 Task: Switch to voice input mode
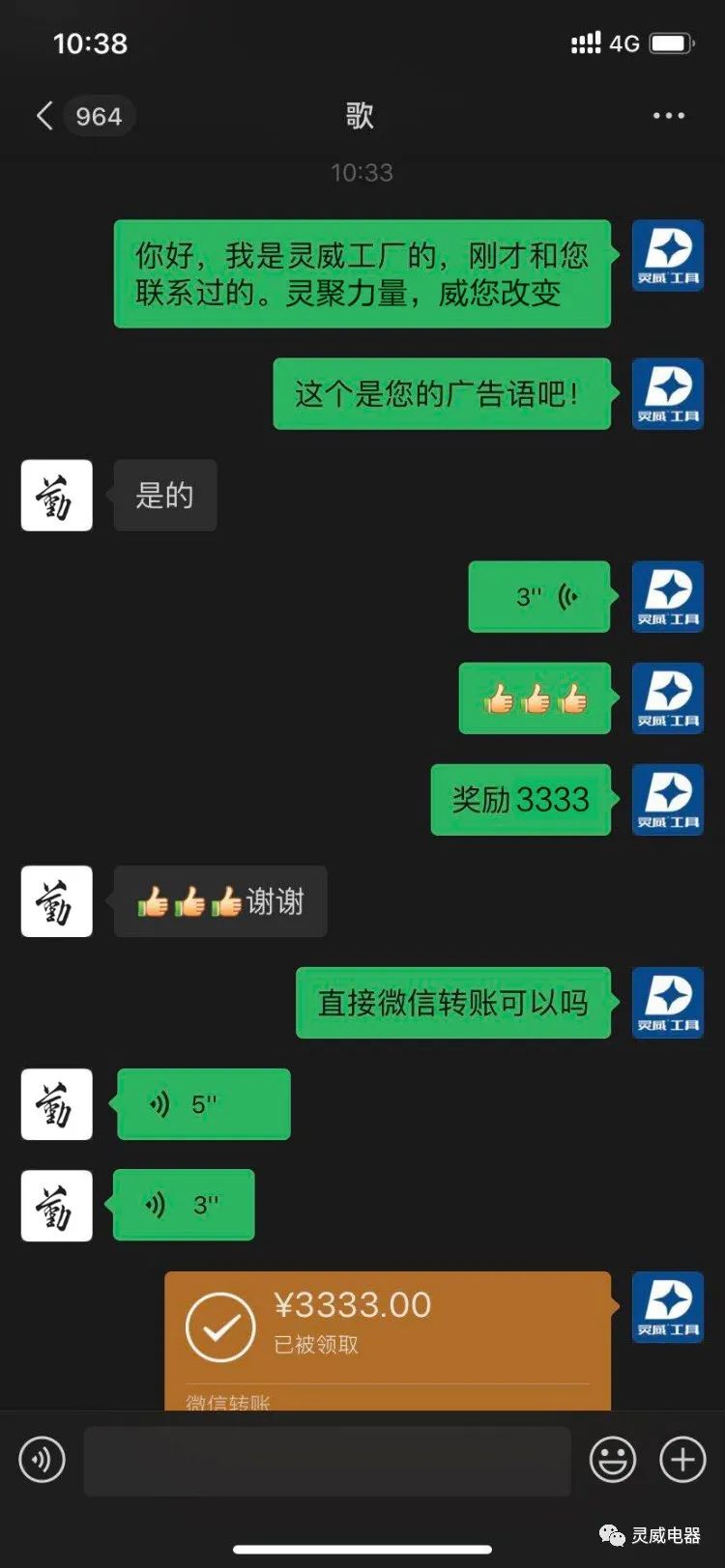tap(43, 1459)
